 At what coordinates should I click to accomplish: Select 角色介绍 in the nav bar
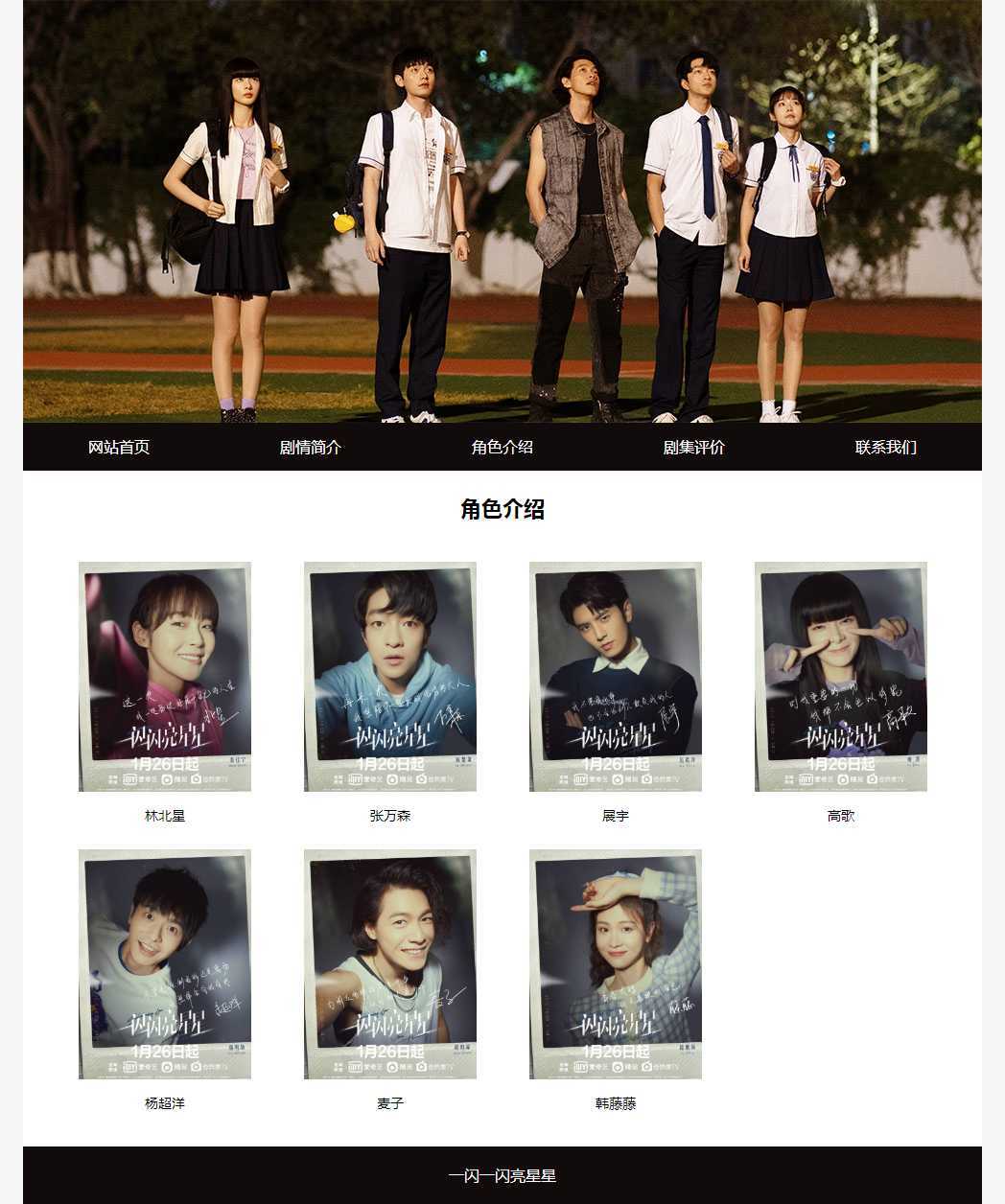pos(502,448)
